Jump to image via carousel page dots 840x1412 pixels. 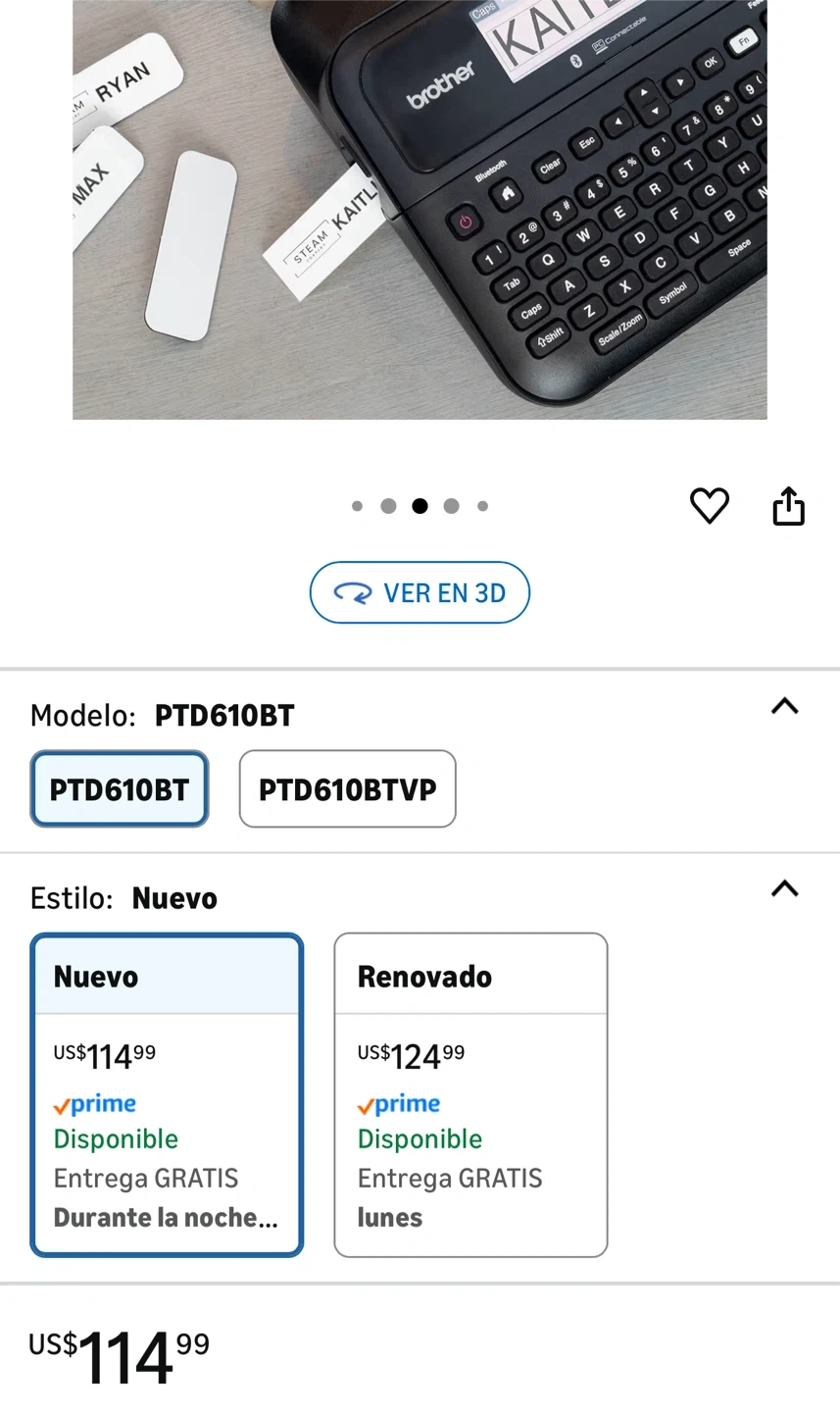(451, 506)
